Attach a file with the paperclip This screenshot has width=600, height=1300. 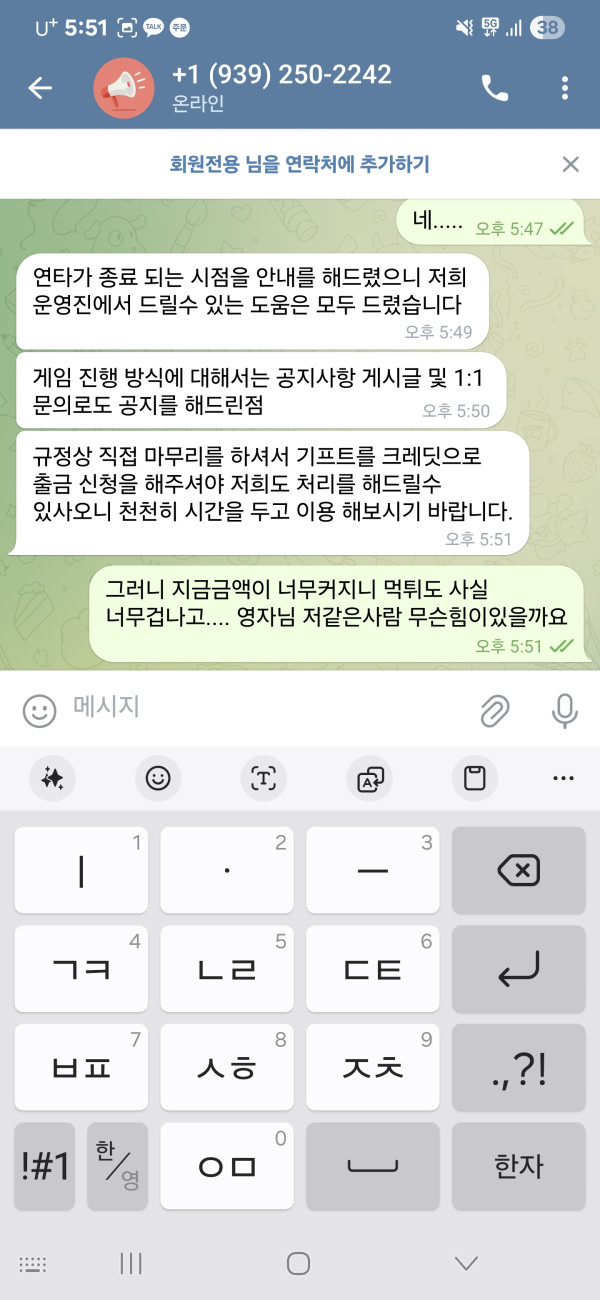click(494, 710)
